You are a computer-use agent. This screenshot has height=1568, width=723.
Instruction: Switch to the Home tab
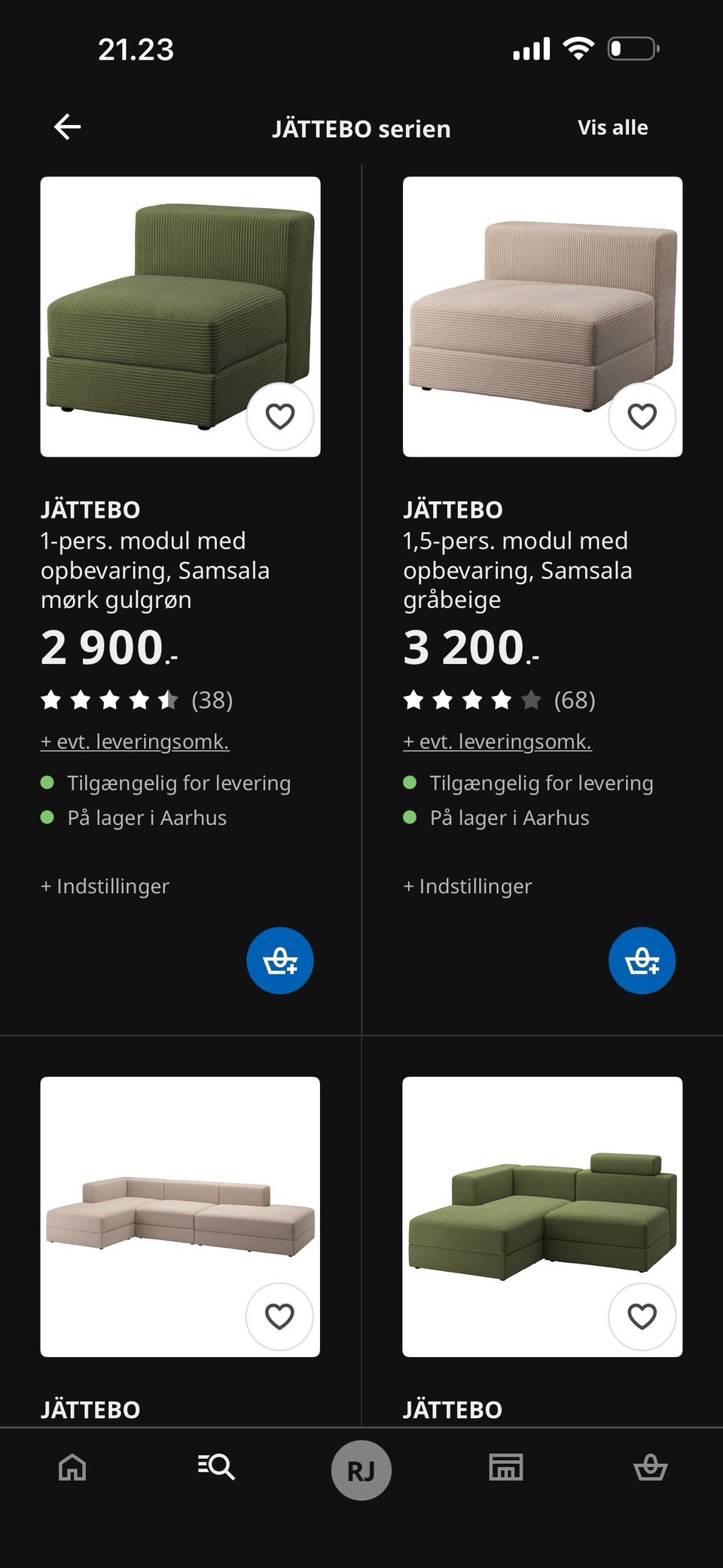click(x=72, y=1468)
